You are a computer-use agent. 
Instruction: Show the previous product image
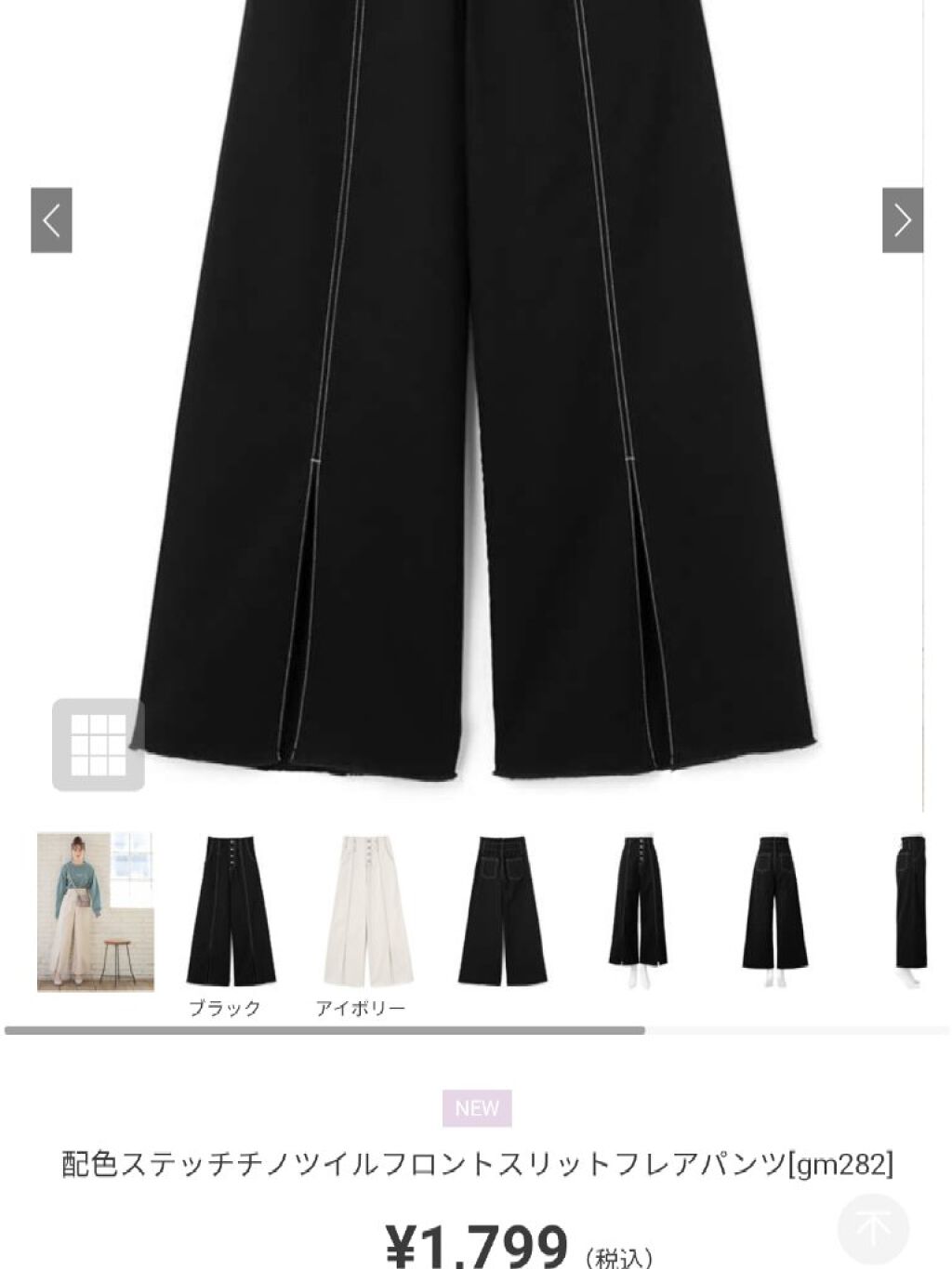coord(51,220)
